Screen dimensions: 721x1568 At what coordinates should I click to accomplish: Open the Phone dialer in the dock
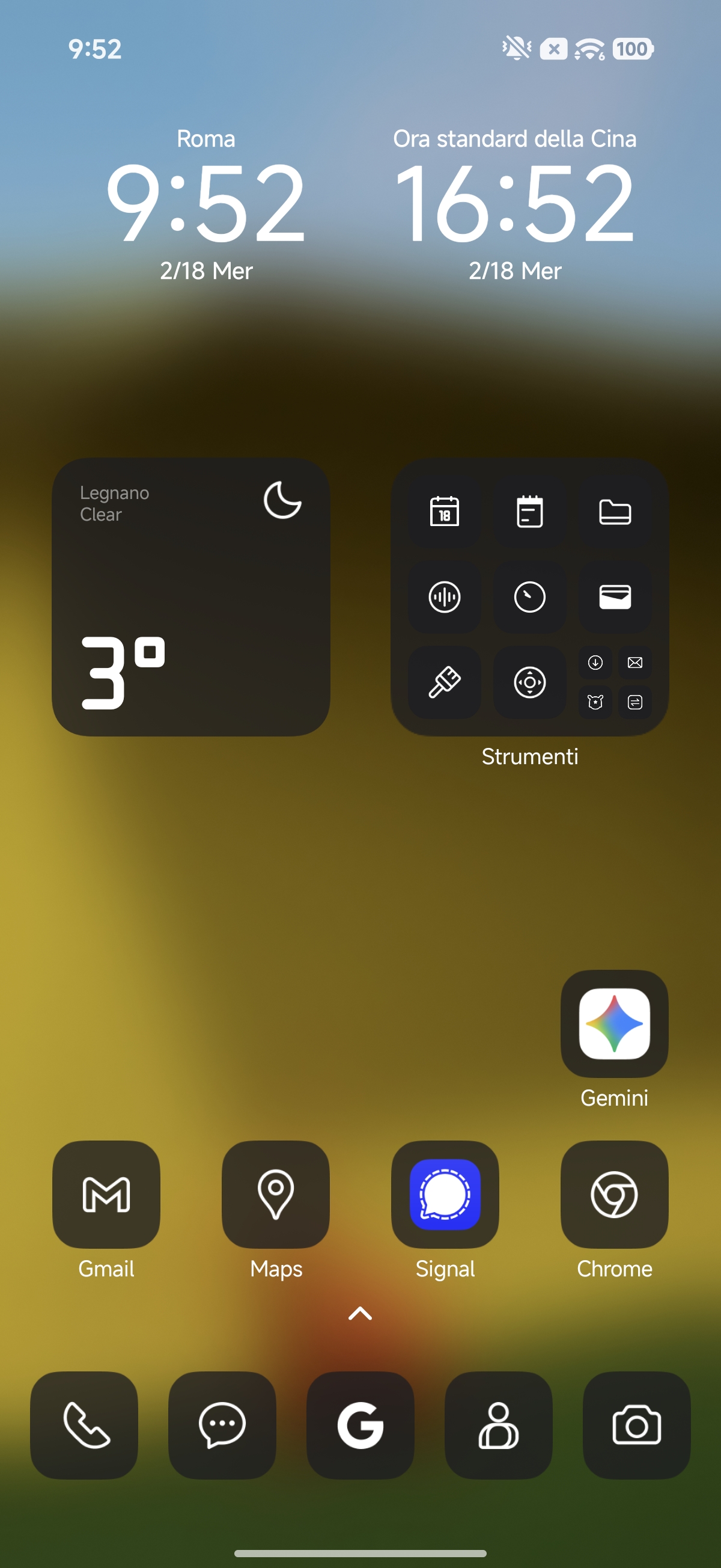point(84,1424)
